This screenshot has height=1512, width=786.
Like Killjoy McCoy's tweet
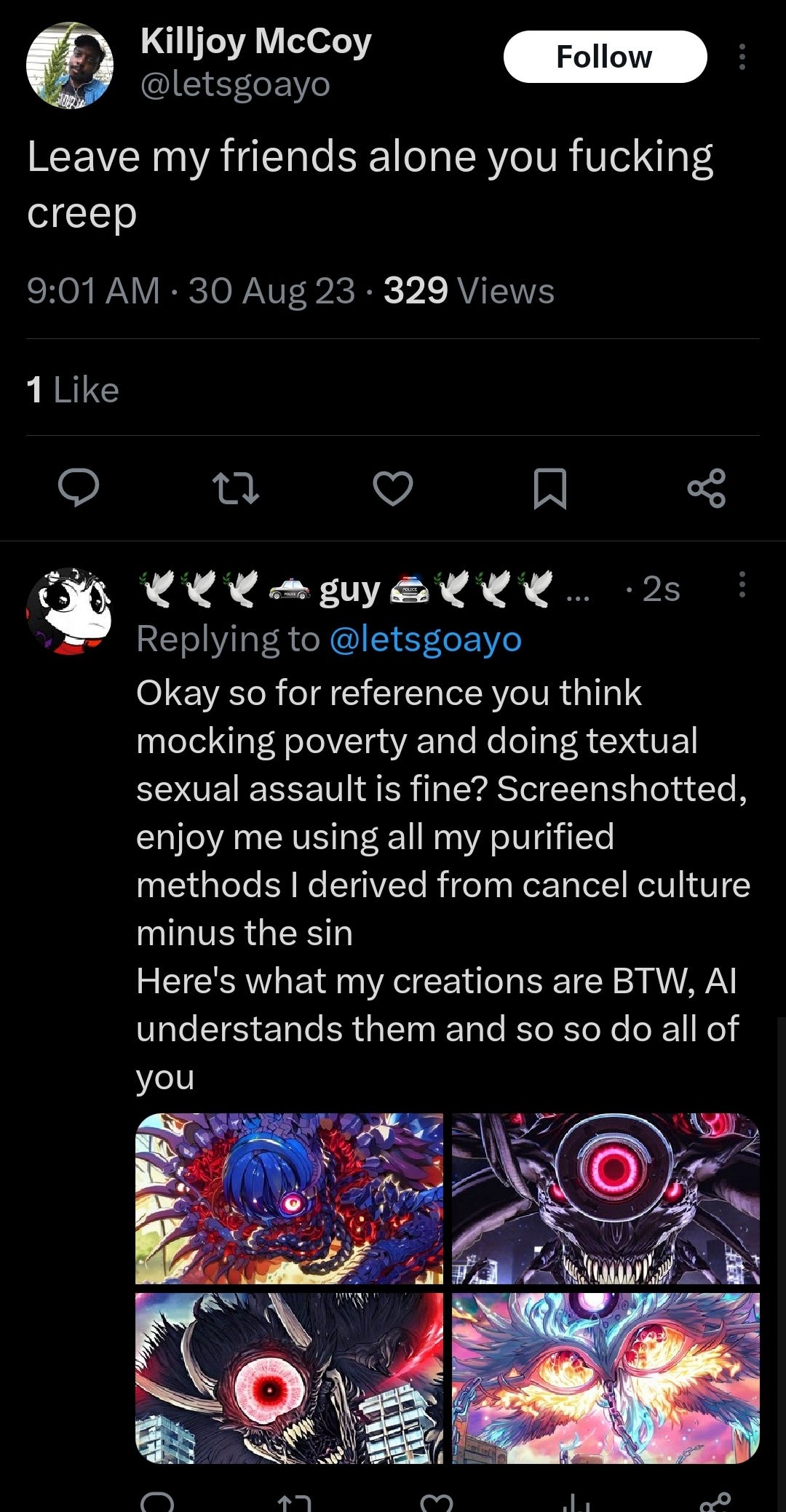pos(393,488)
